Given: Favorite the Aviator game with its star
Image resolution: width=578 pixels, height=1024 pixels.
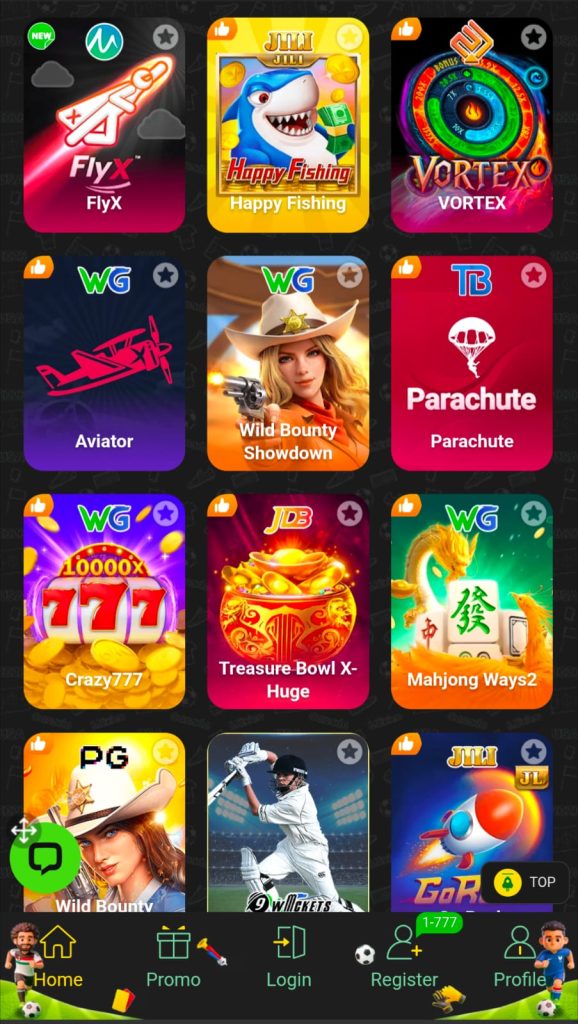Looking at the screenshot, I should 165,276.
